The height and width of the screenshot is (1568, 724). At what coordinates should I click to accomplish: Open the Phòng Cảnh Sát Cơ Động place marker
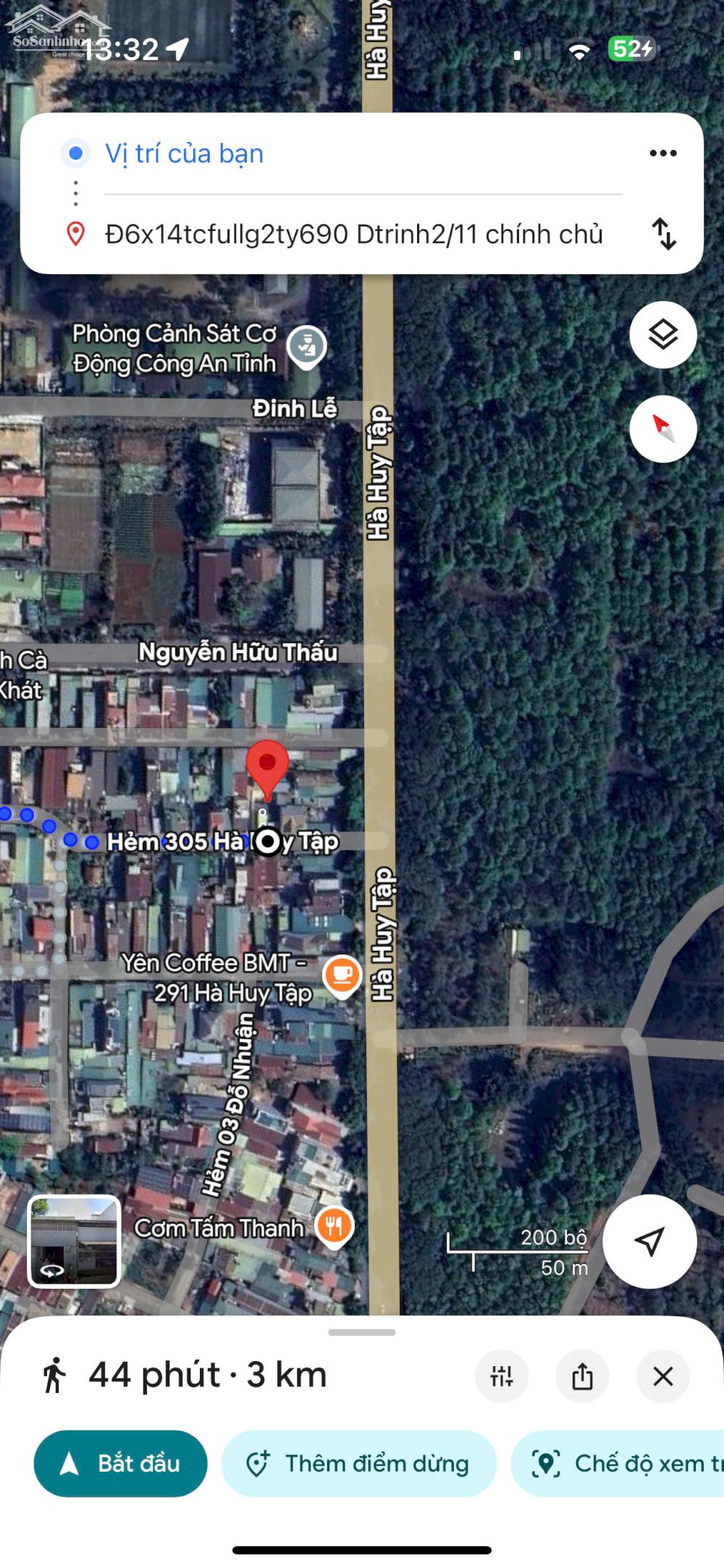306,347
